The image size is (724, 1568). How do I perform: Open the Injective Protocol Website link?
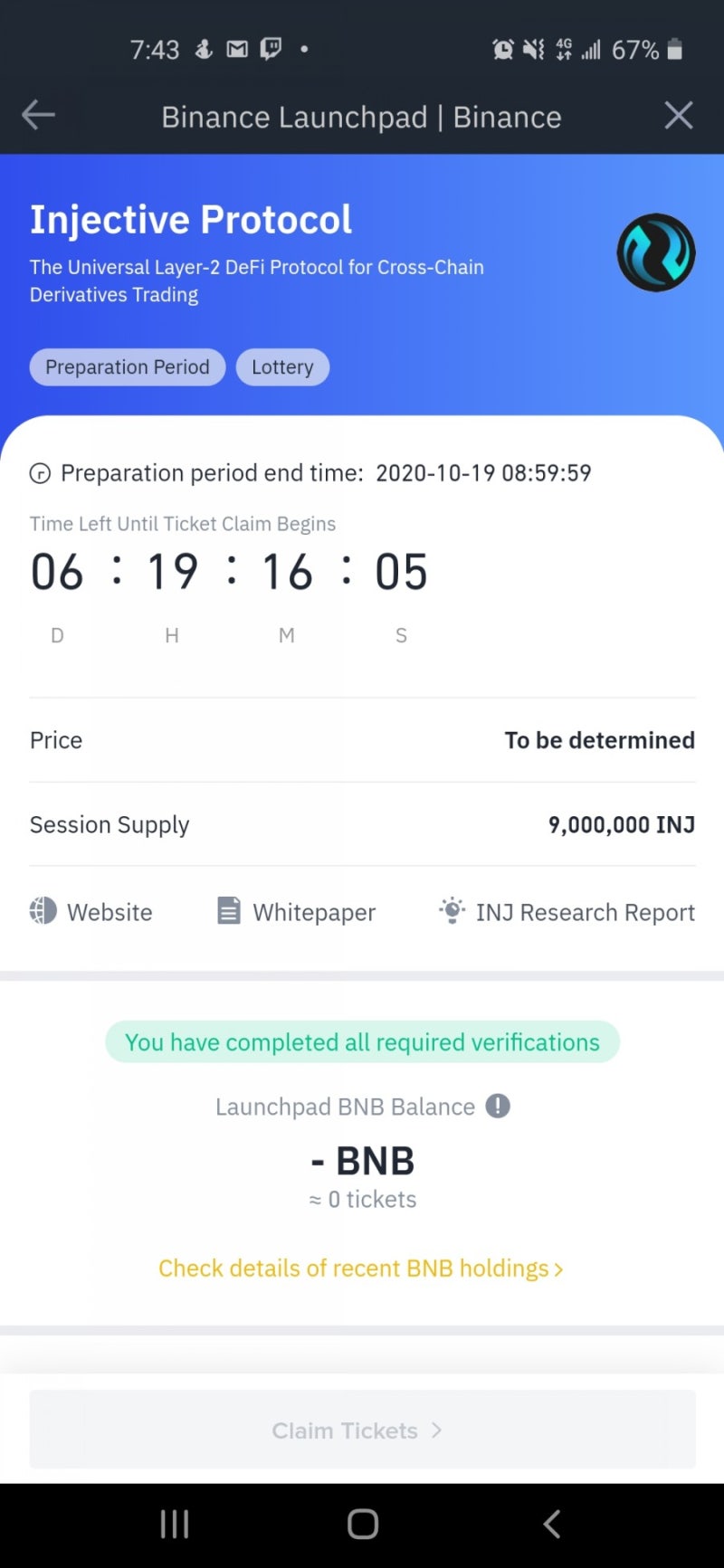coord(91,911)
